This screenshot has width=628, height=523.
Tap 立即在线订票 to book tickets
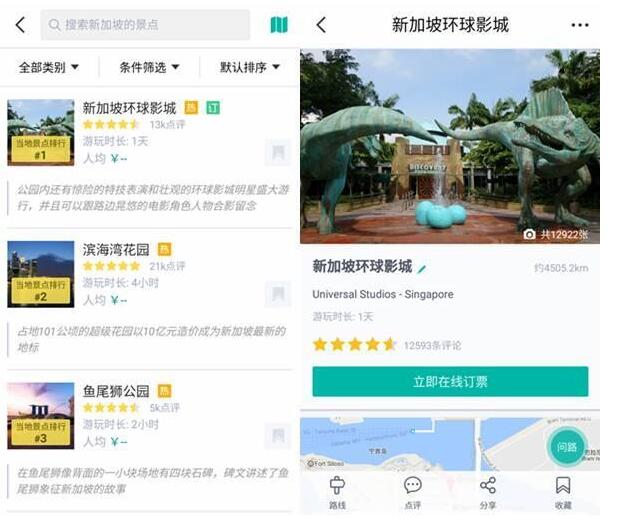click(450, 382)
